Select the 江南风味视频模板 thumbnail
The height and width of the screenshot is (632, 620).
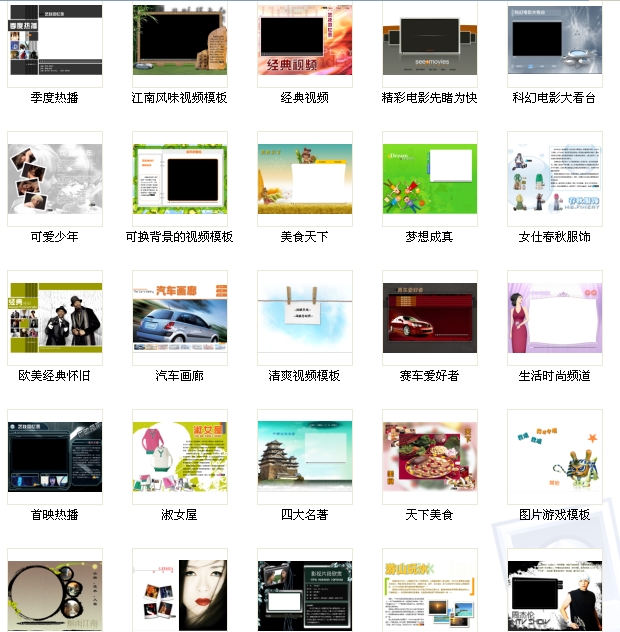(x=180, y=40)
